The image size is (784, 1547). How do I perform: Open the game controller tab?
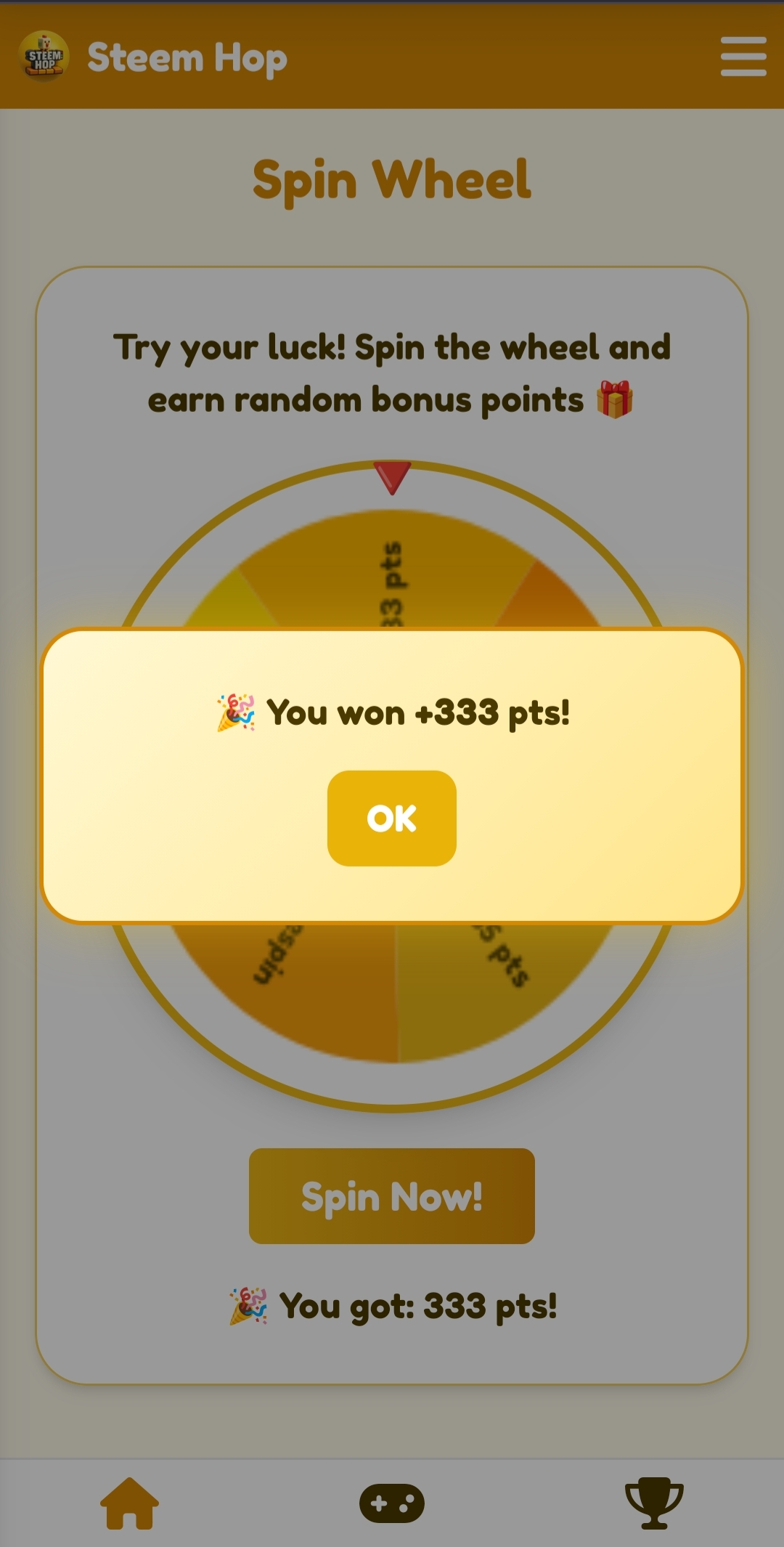click(391, 1503)
